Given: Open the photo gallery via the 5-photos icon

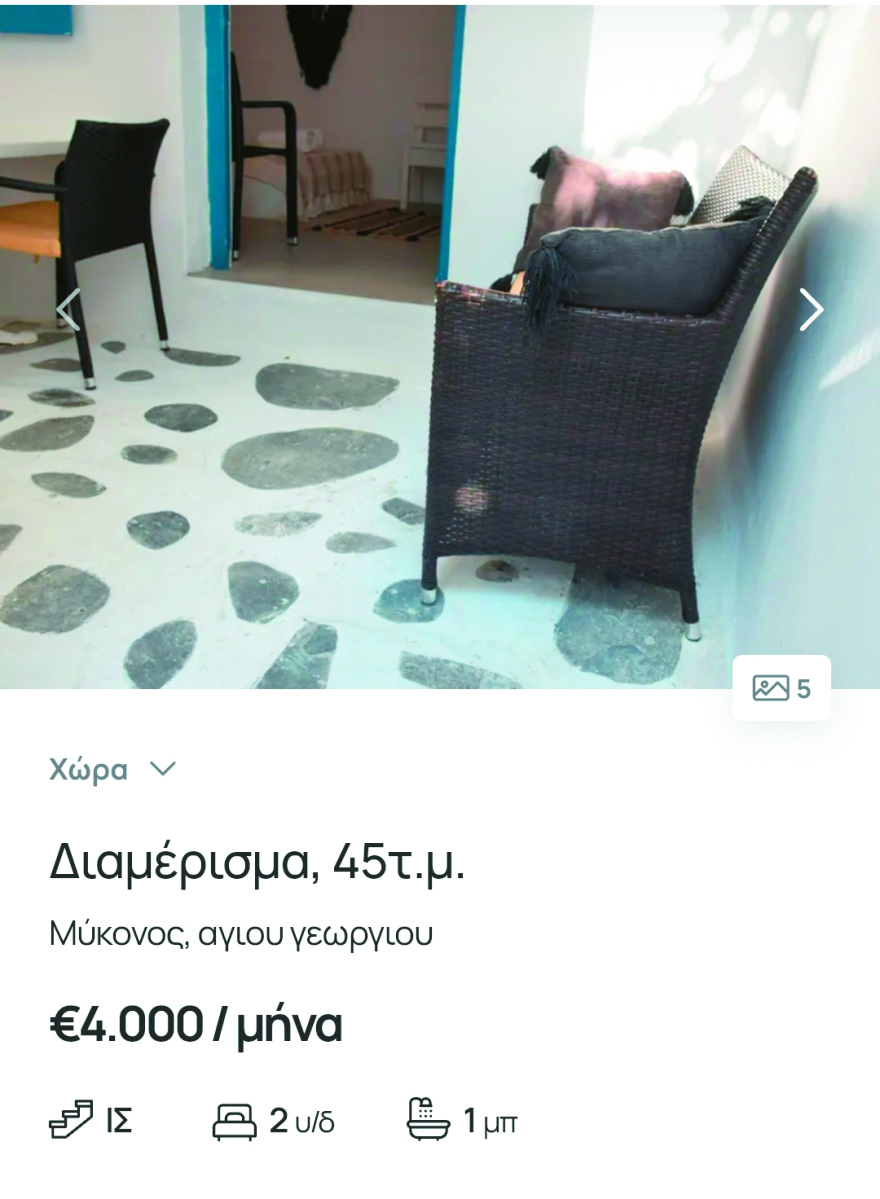Looking at the screenshot, I should point(781,687).
